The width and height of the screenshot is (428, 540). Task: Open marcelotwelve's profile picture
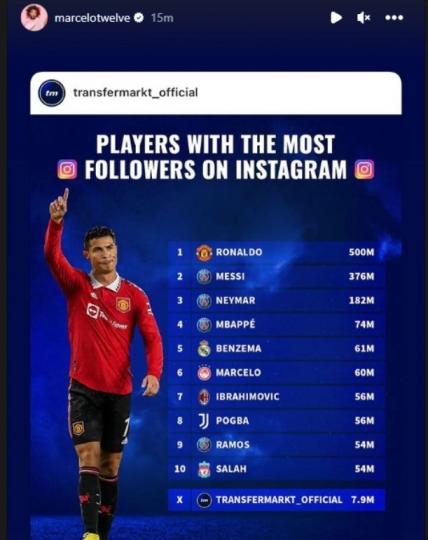point(34,17)
